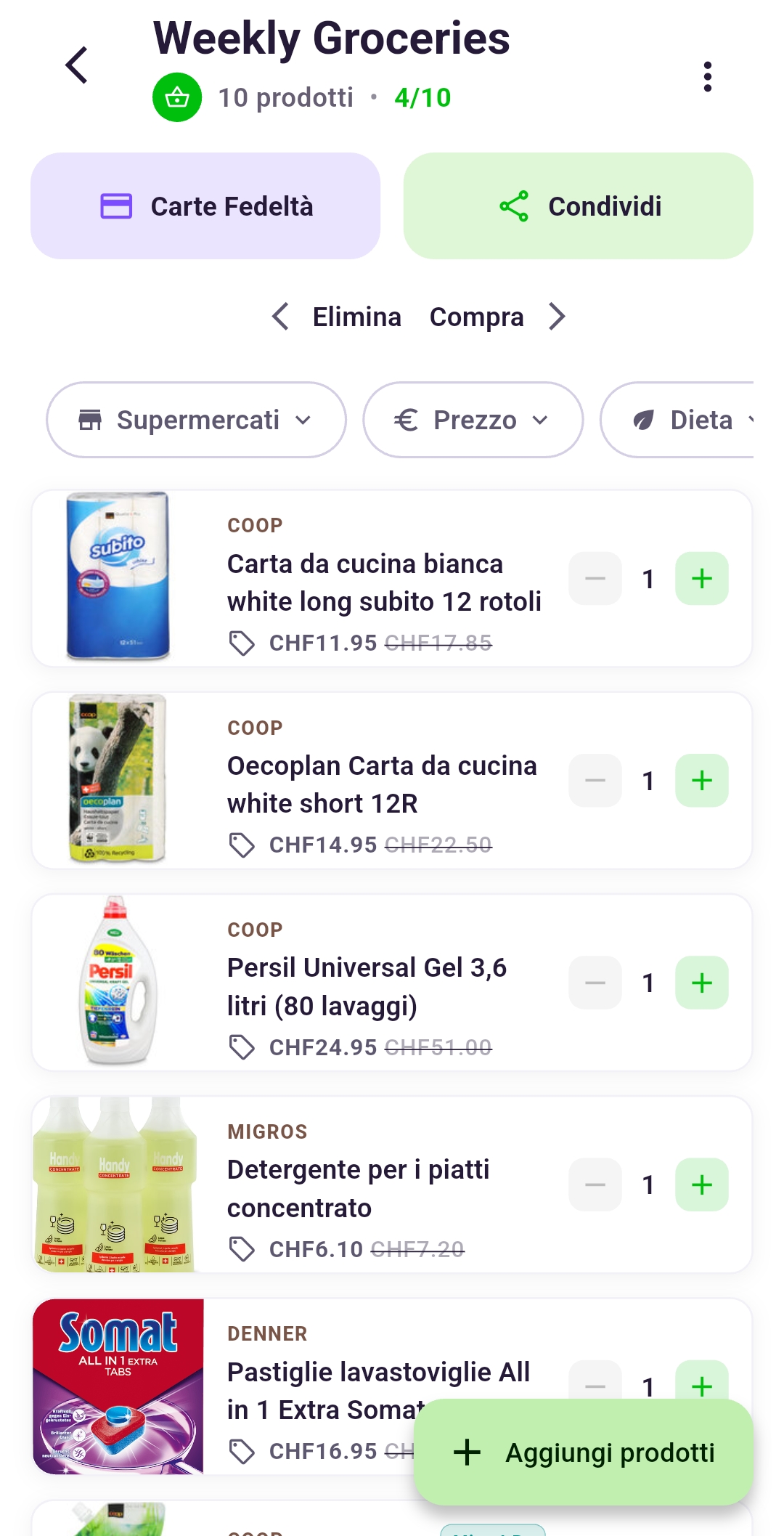Image resolution: width=784 pixels, height=1536 pixels.
Task: Switch to the Elimina mode
Action: 356,316
